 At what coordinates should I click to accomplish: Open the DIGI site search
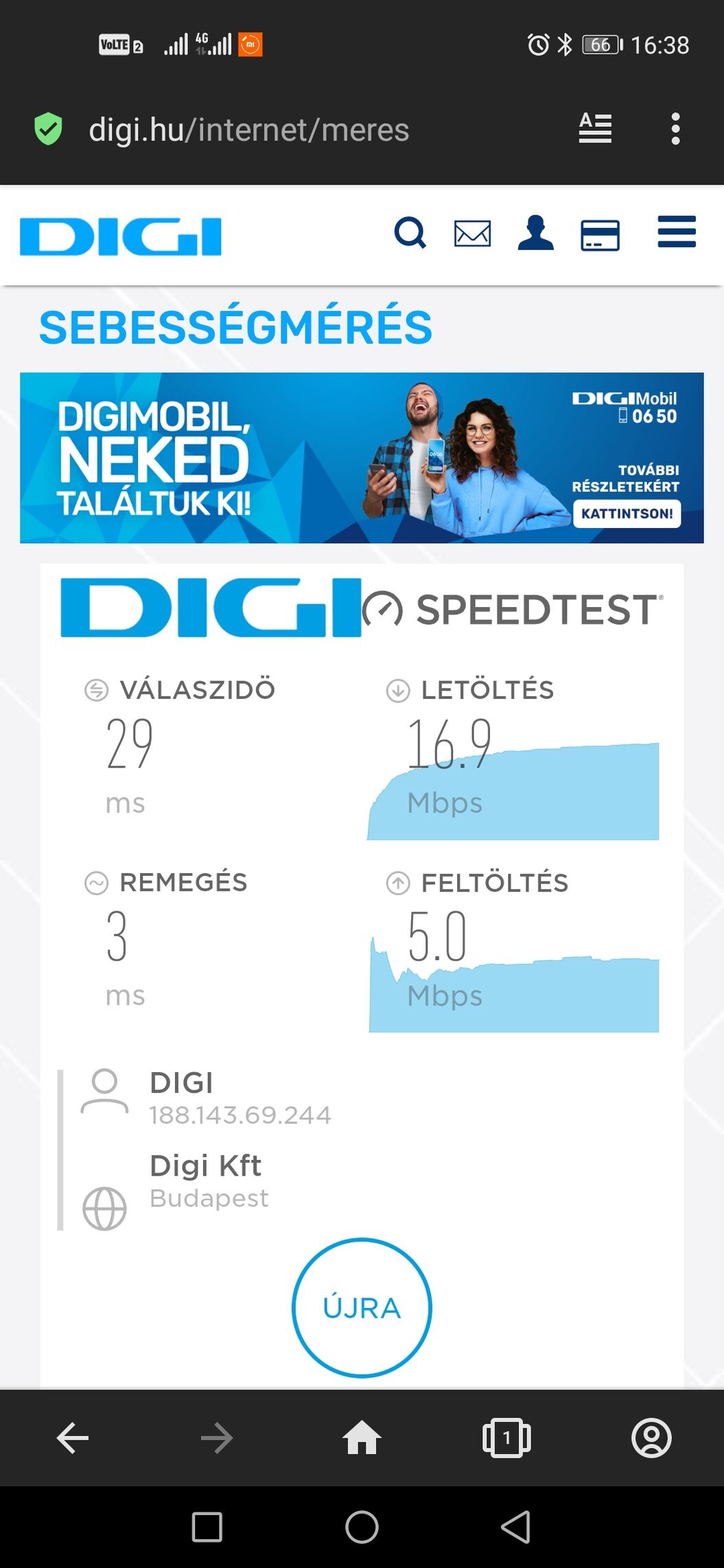(x=410, y=233)
